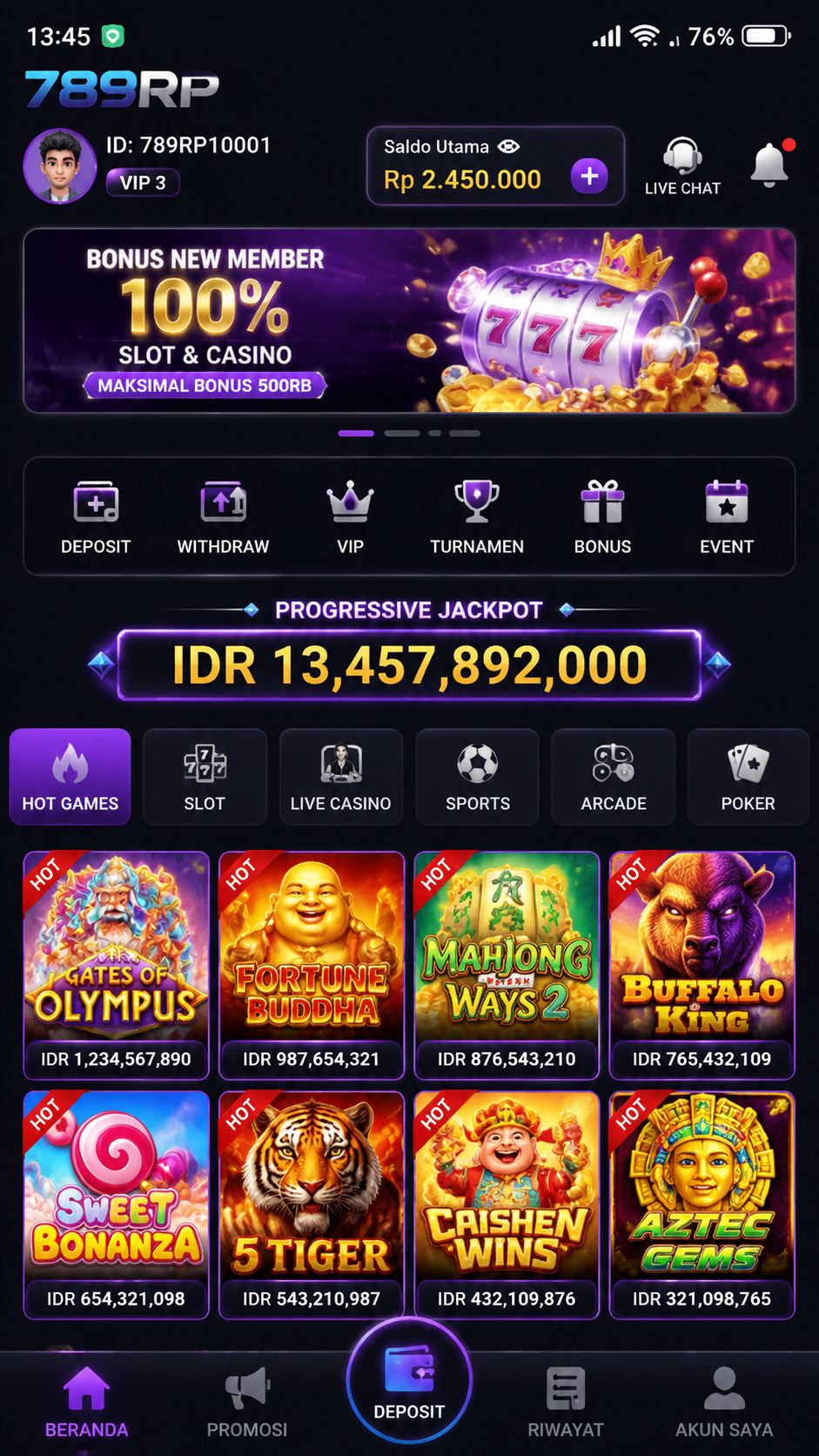Launch Gates of Olympus game
The image size is (819, 1456).
coord(117,965)
